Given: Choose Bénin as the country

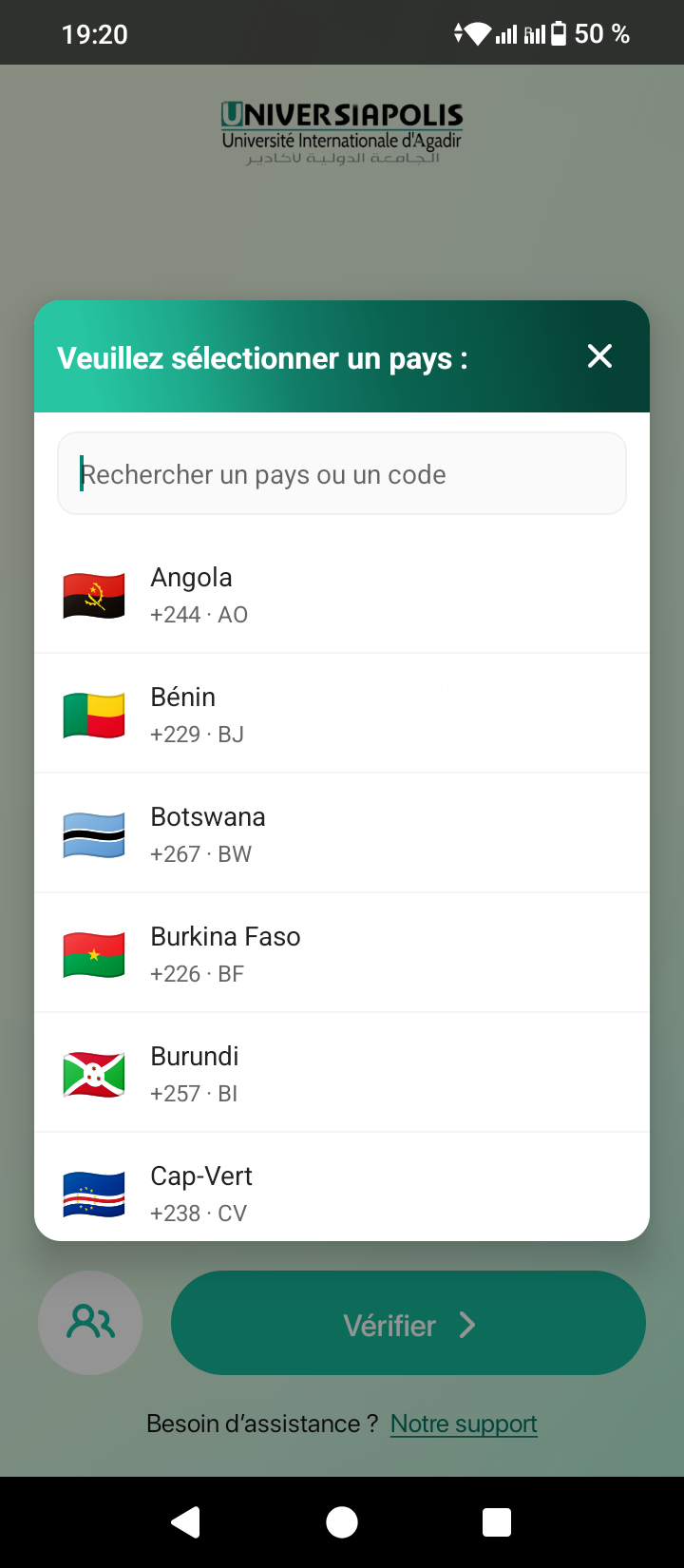Looking at the screenshot, I should click(x=342, y=715).
